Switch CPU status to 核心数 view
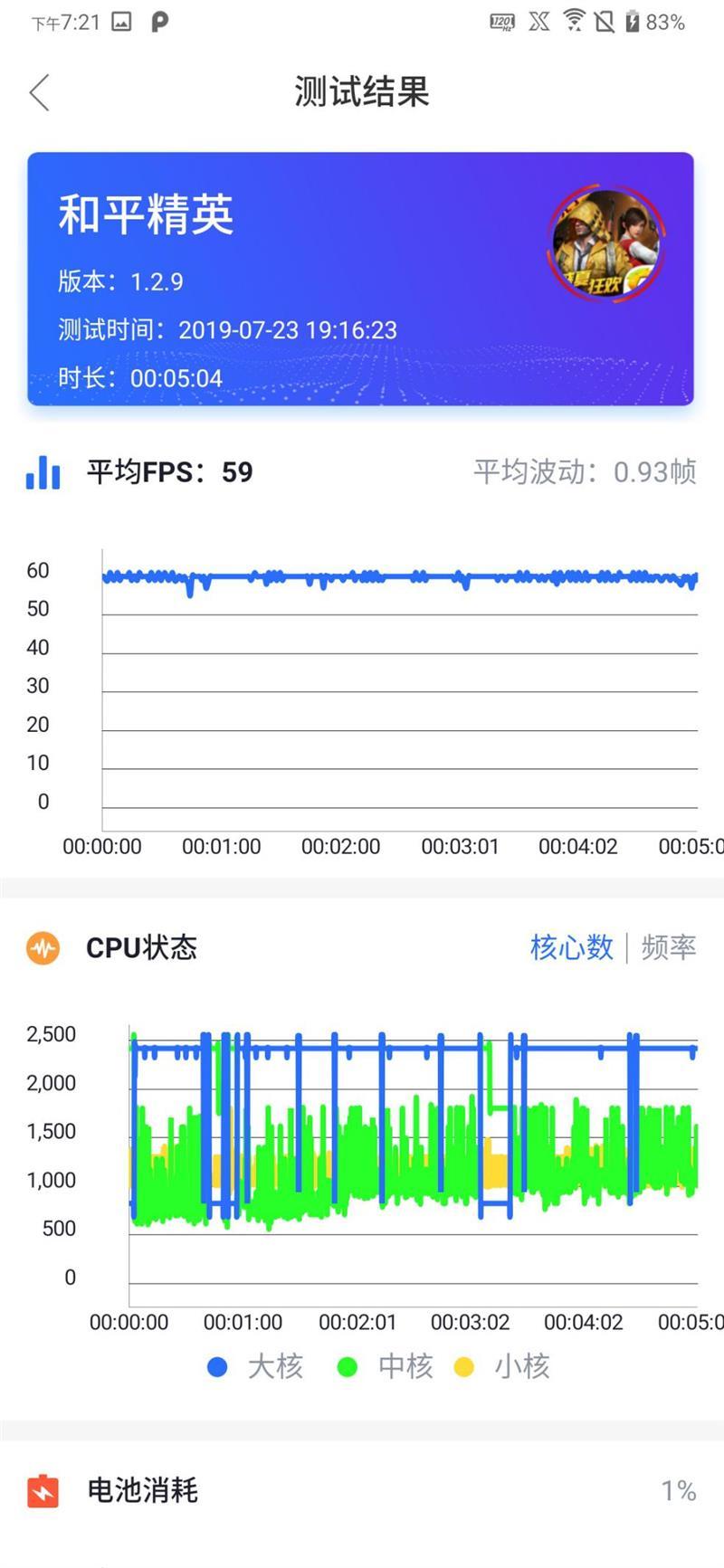The height and width of the screenshot is (1568, 724). (571, 947)
